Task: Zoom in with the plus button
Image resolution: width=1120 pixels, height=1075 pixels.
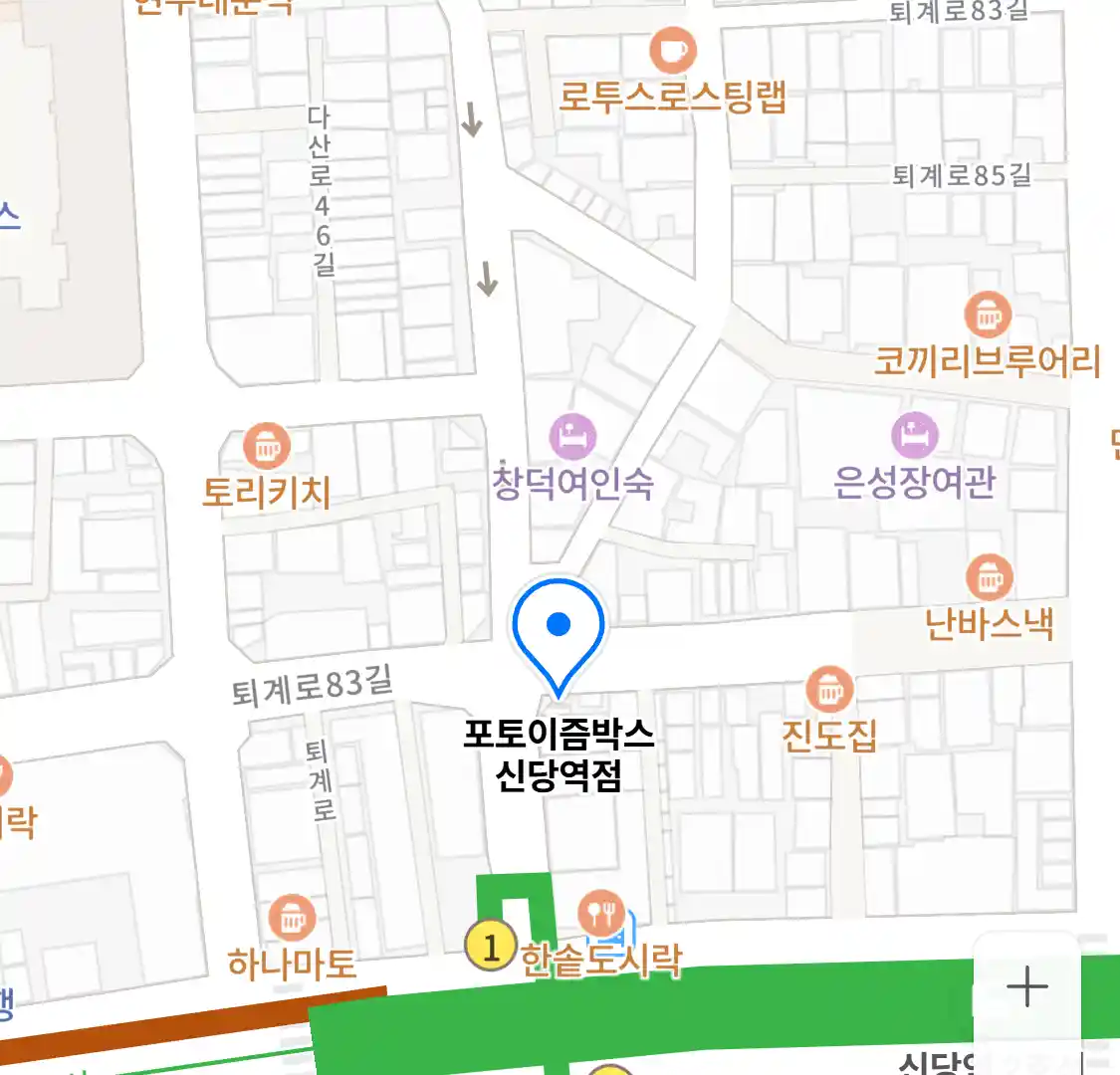Action: 1026,987
